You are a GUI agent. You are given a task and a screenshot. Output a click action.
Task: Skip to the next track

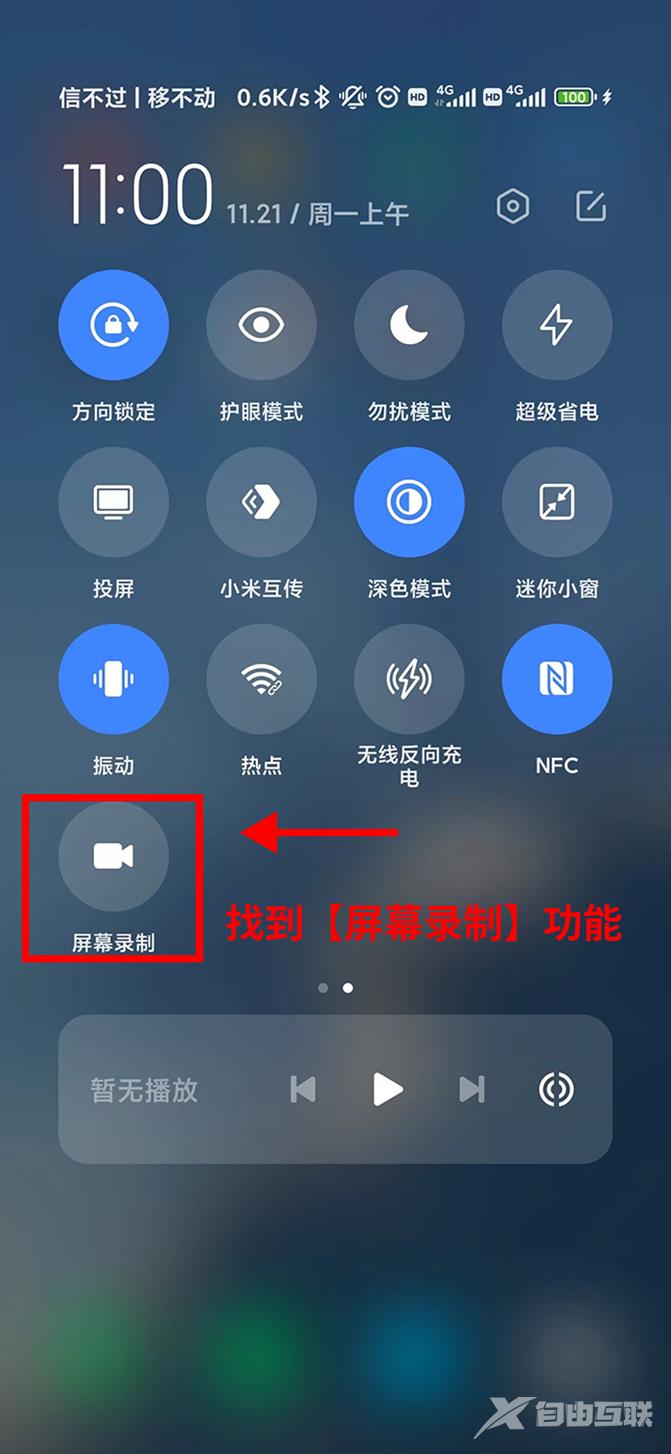(472, 1089)
